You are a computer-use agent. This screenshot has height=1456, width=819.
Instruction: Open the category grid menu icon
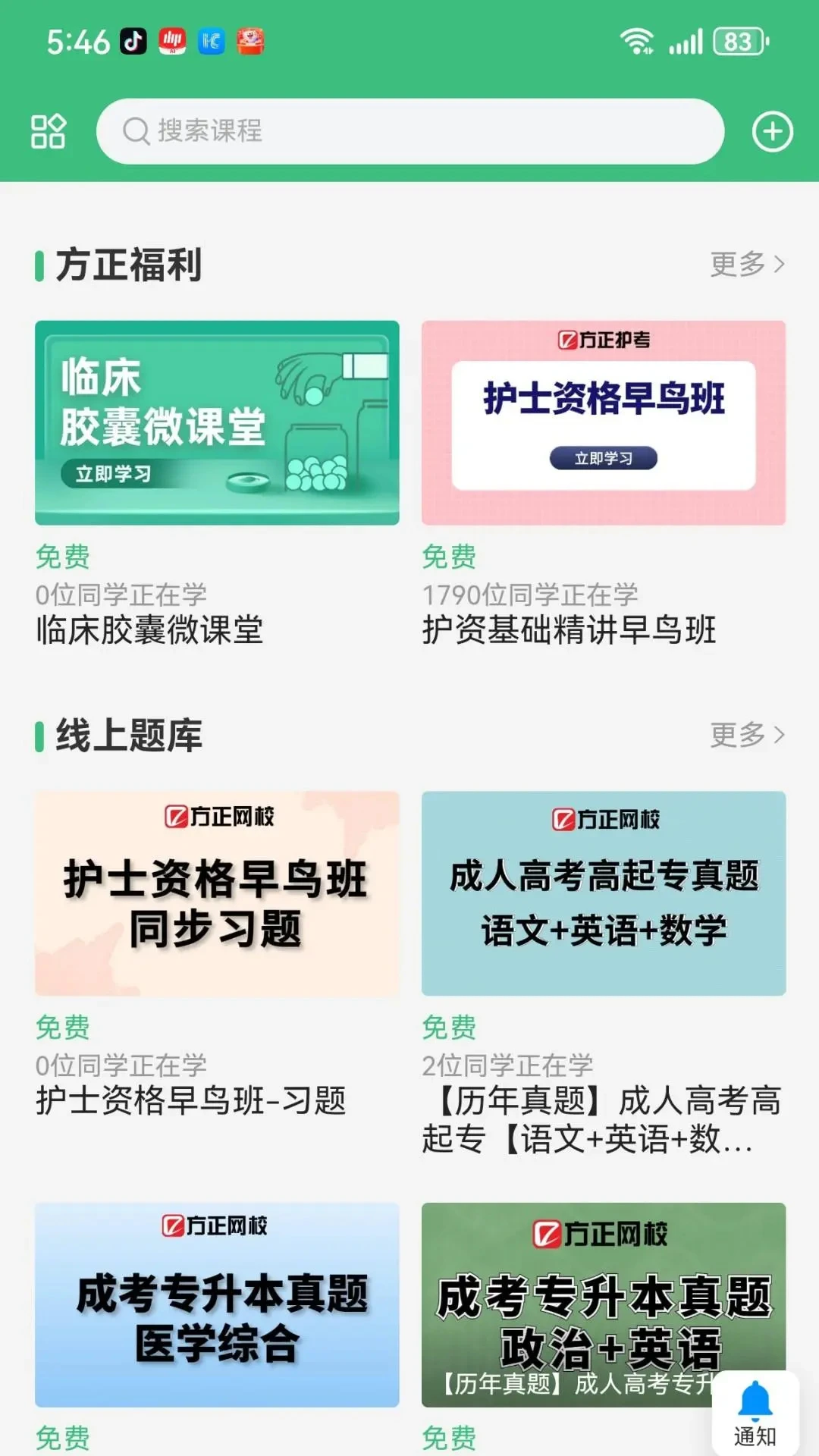click(48, 131)
